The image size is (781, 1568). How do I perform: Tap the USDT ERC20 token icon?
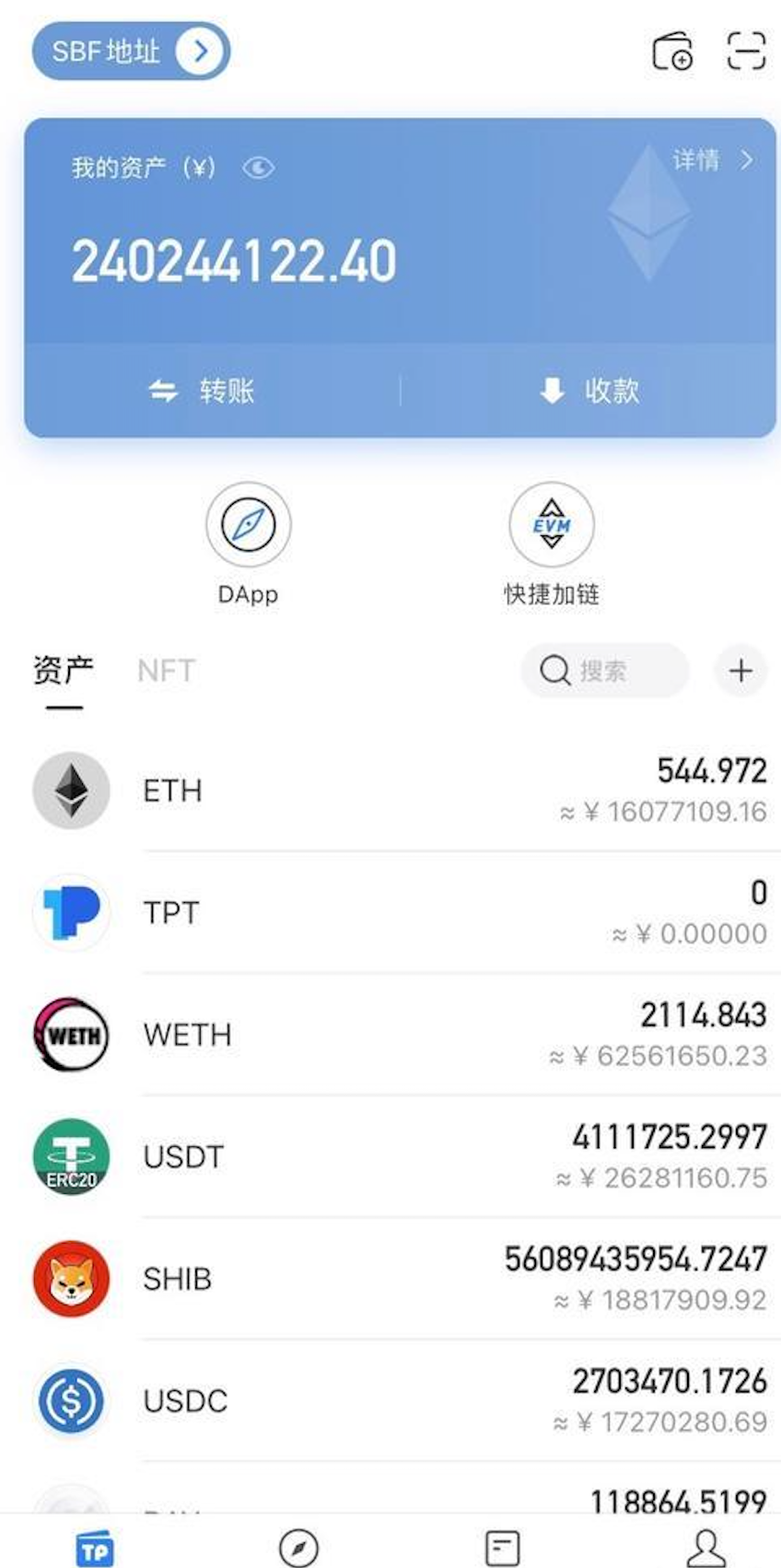(71, 1156)
